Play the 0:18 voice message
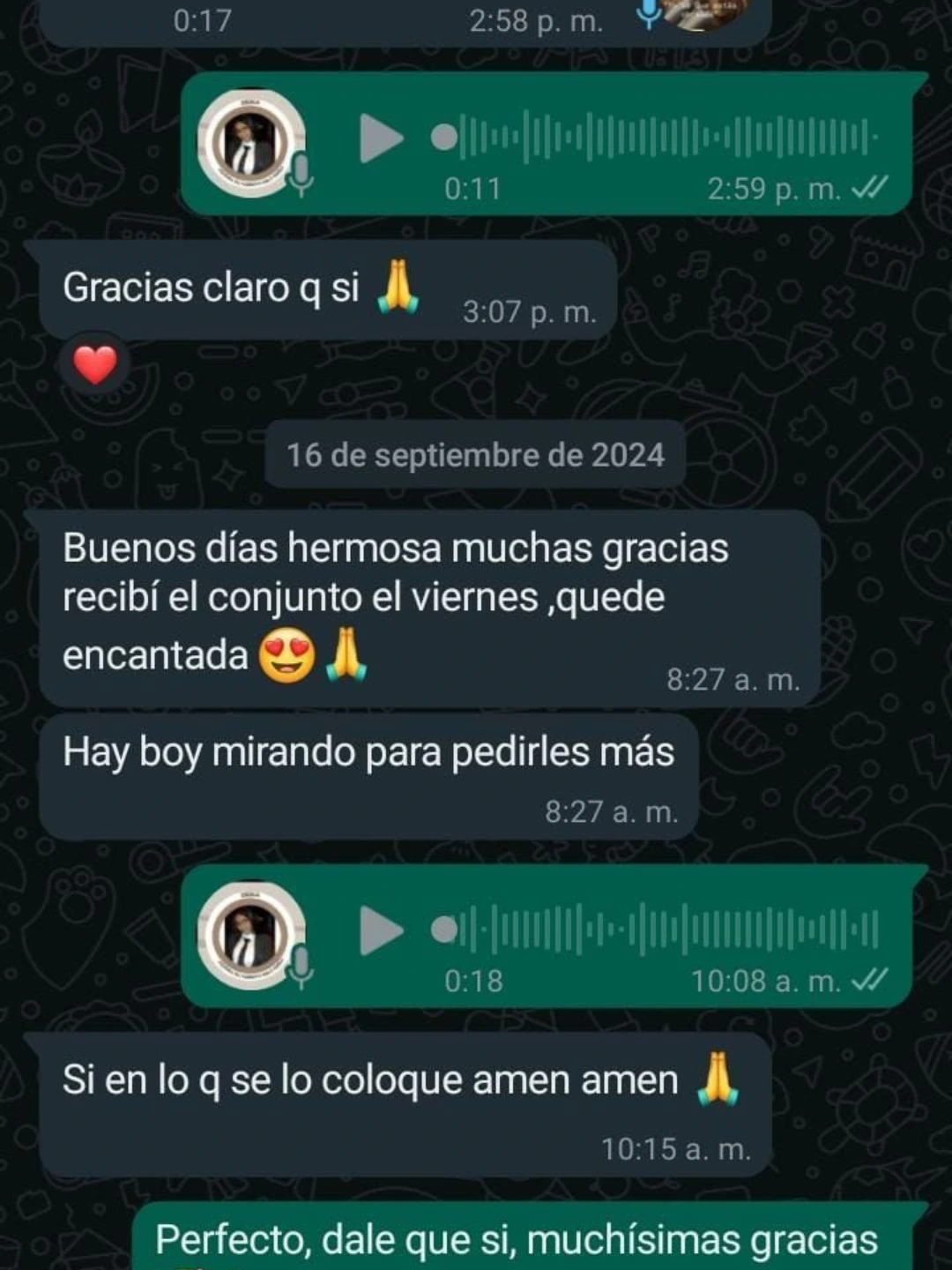The height and width of the screenshot is (1270, 952). (x=381, y=930)
